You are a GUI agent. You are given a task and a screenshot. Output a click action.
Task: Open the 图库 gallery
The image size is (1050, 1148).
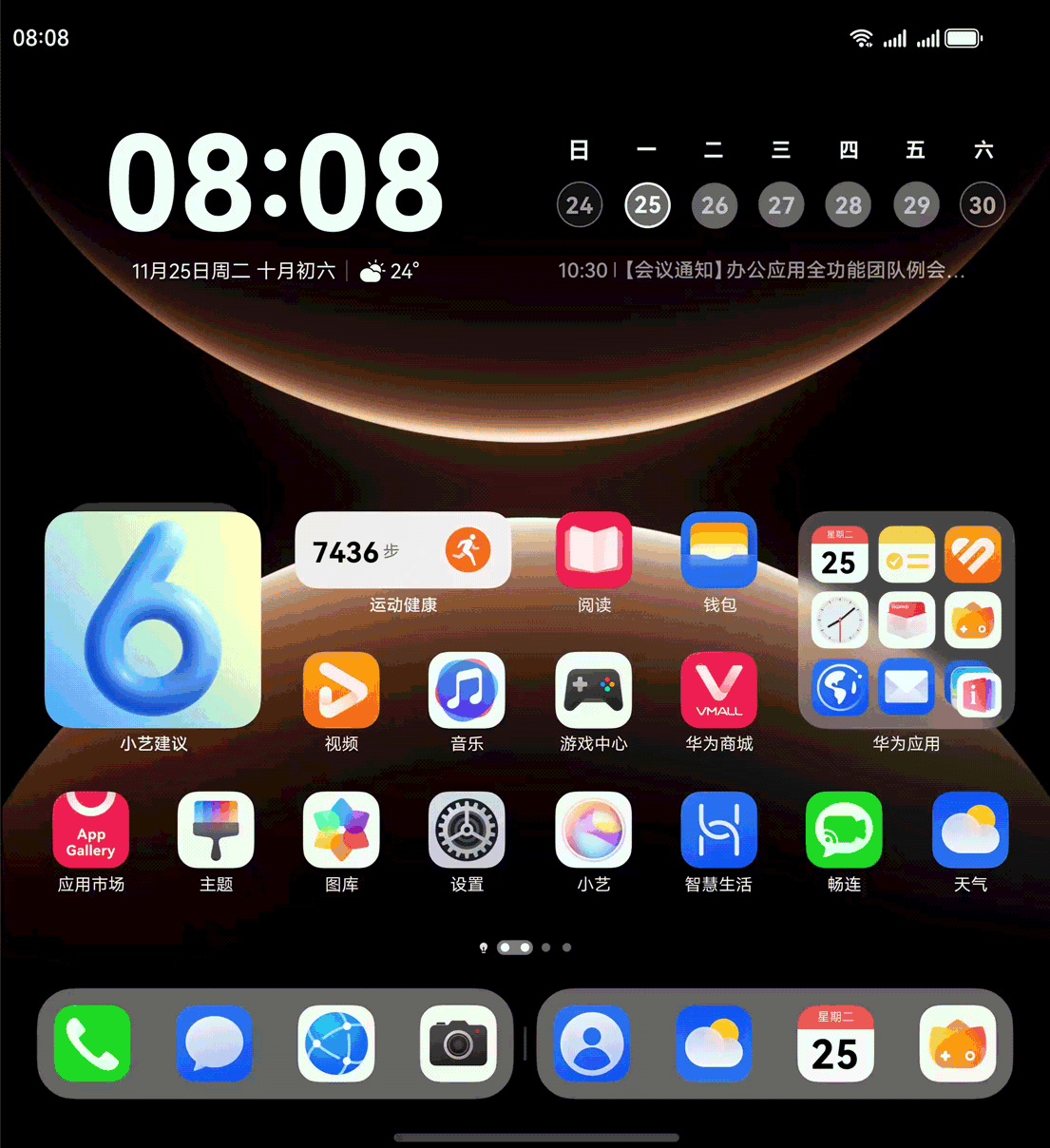click(341, 830)
